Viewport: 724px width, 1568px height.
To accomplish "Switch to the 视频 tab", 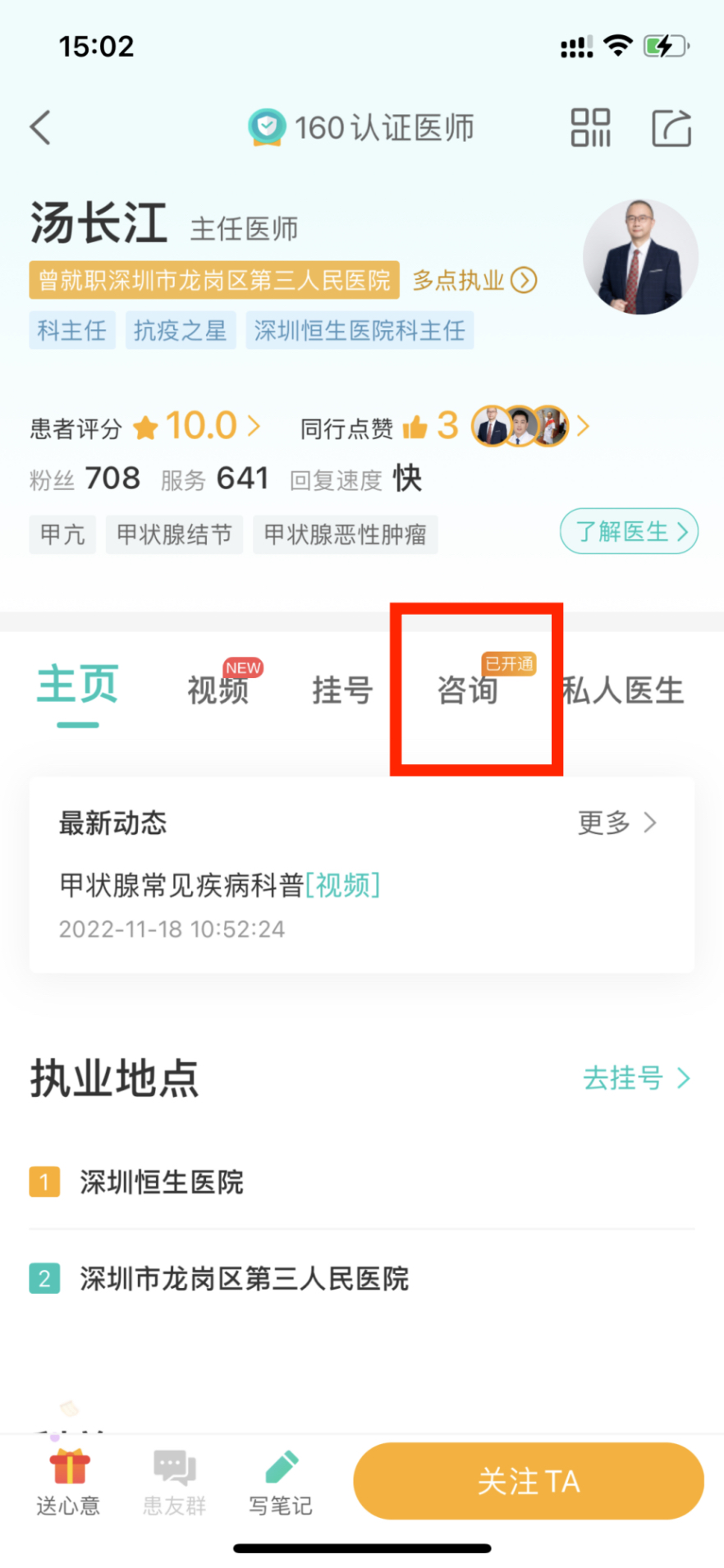I will pos(218,690).
